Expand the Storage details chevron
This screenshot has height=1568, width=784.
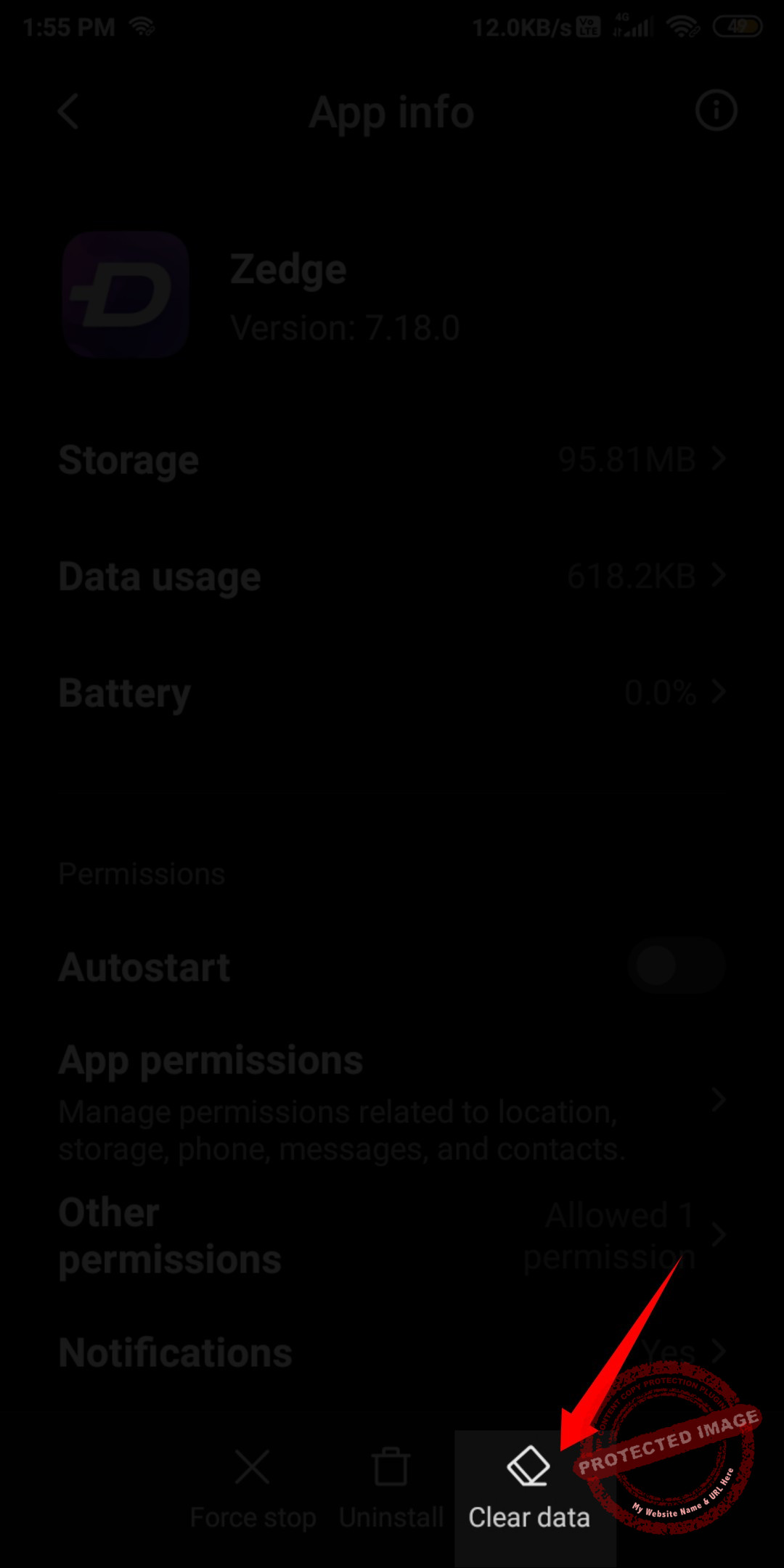click(x=717, y=459)
